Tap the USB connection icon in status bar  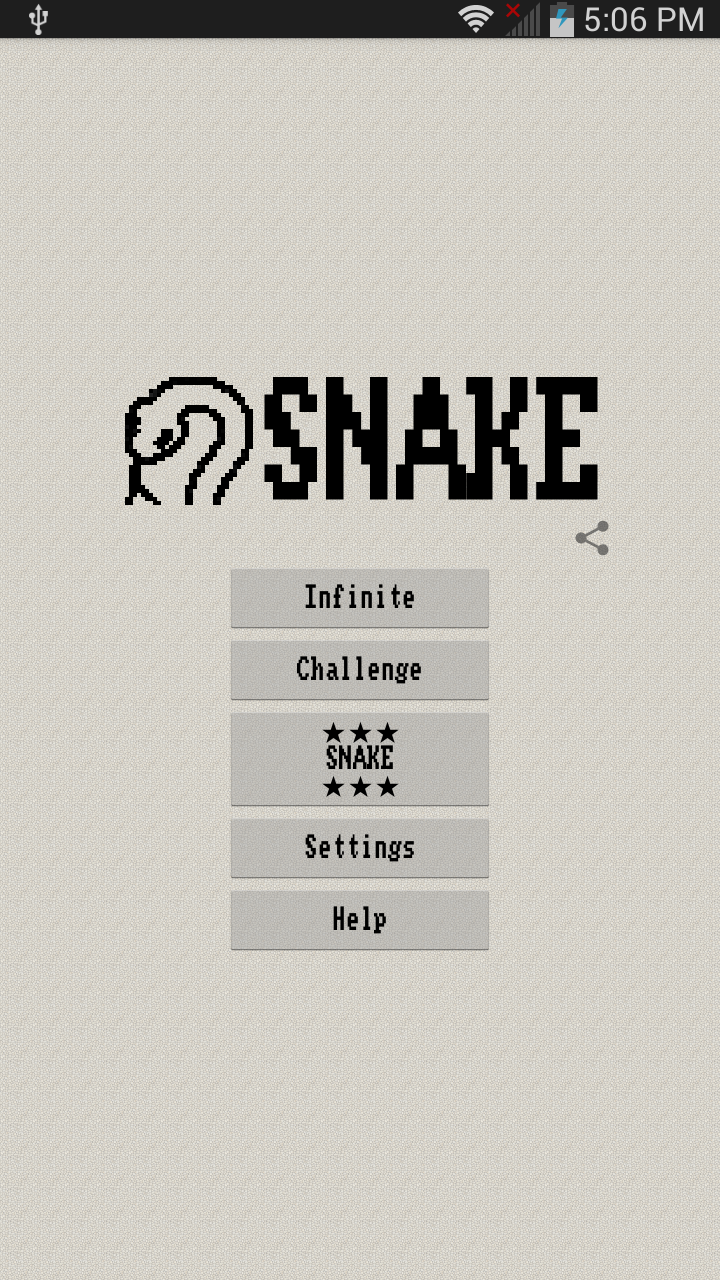coord(40,17)
